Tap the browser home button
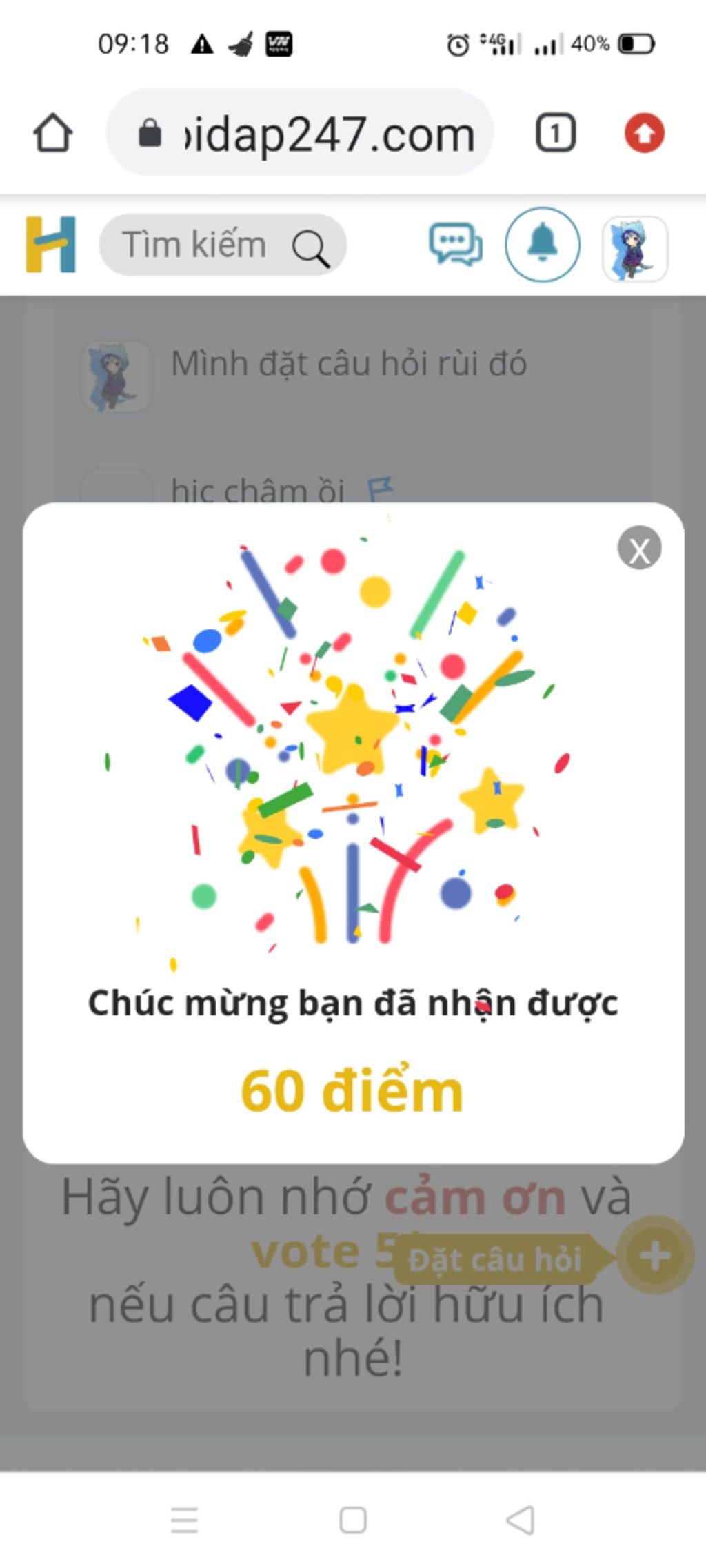706x1568 pixels. point(53,132)
